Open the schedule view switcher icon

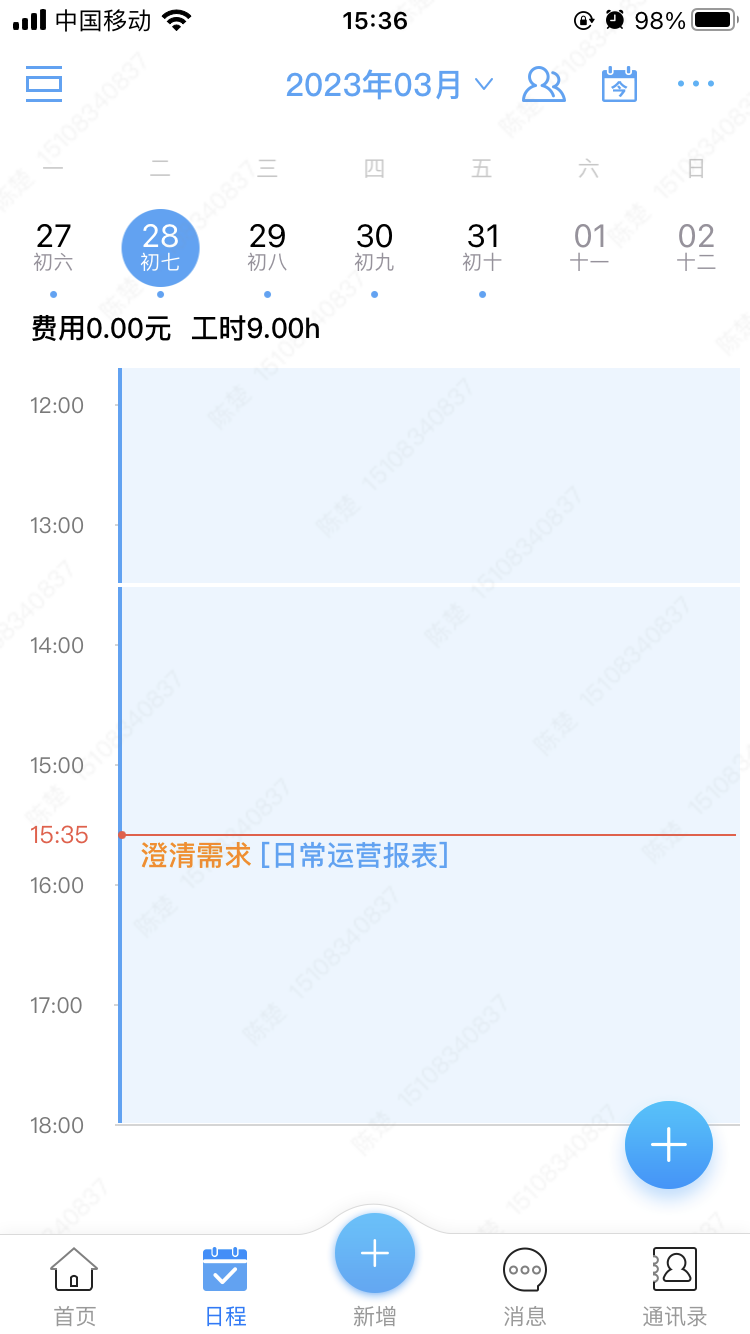click(x=43, y=84)
